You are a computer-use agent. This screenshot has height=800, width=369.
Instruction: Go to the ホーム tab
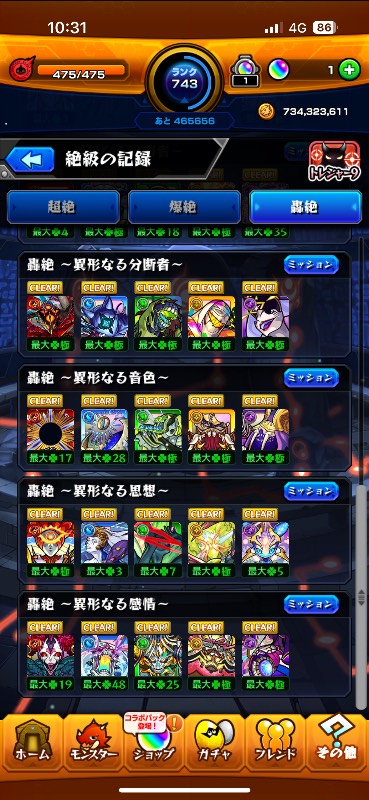click(32, 742)
